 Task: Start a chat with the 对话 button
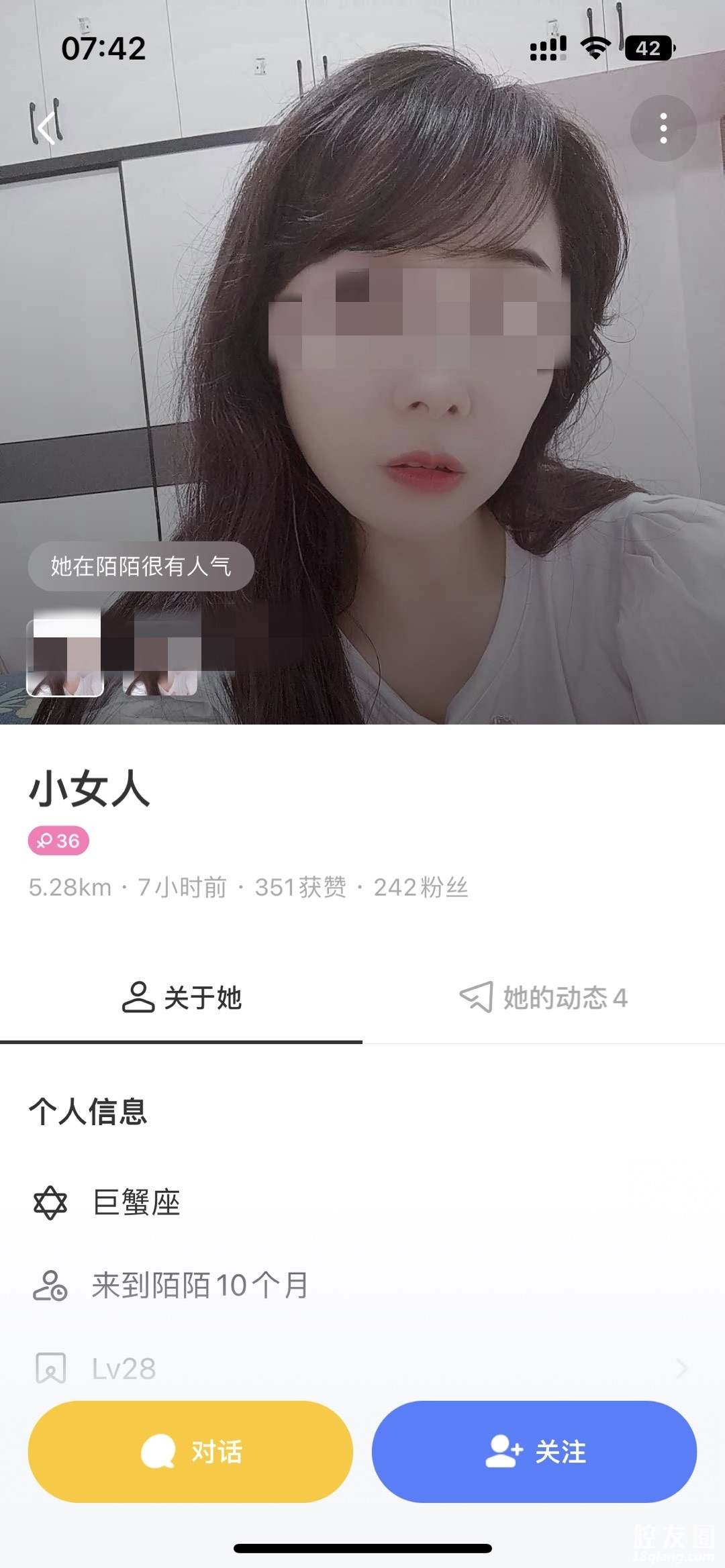(190, 1451)
